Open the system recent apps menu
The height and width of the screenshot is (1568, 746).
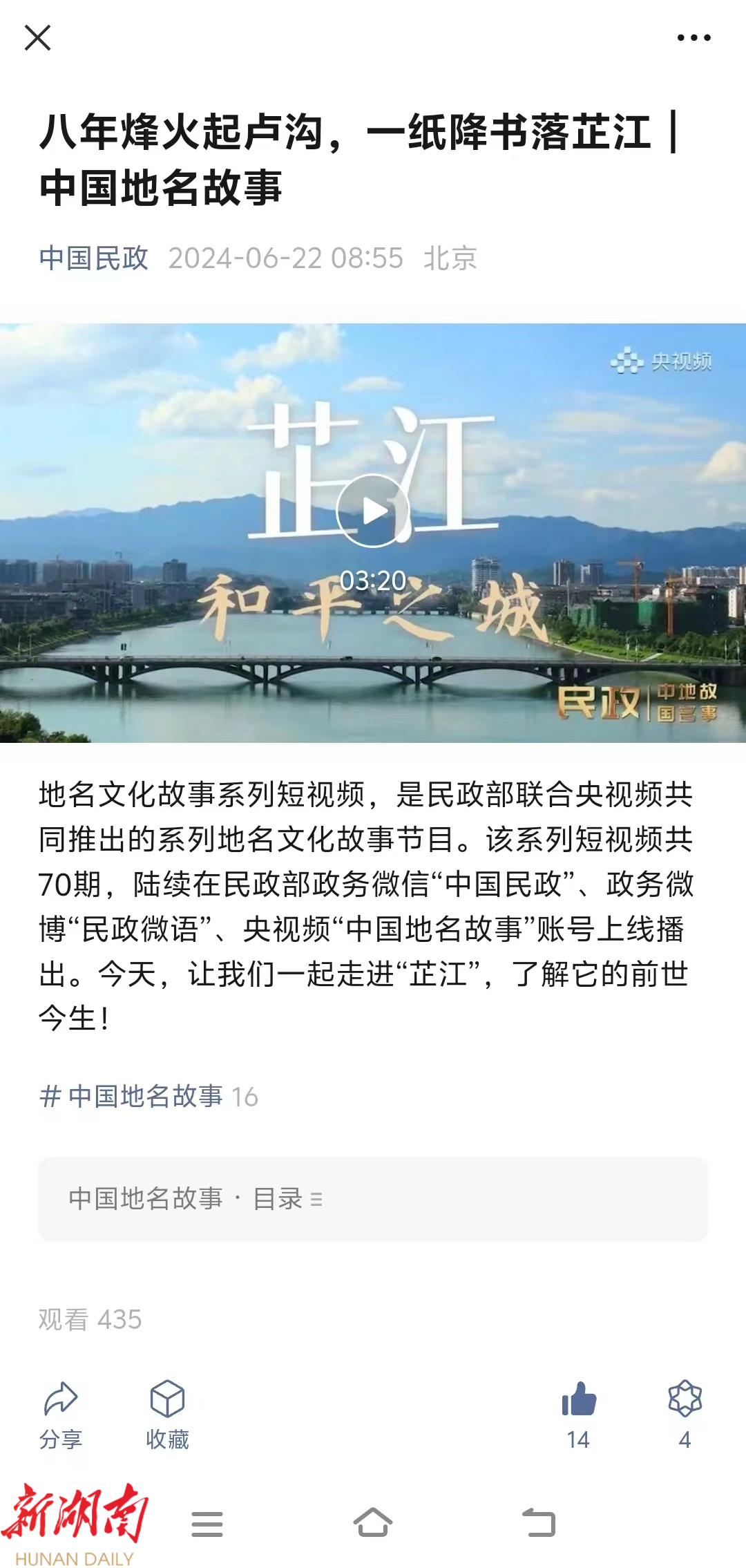(207, 1523)
